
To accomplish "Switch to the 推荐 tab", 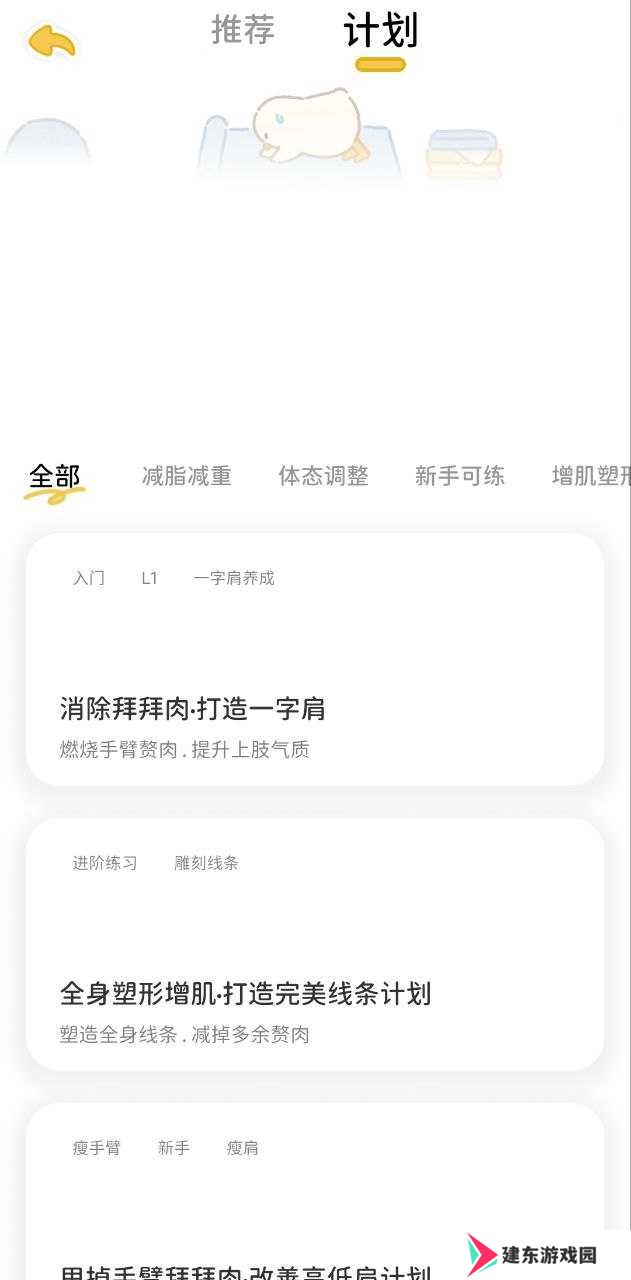I will [x=243, y=30].
